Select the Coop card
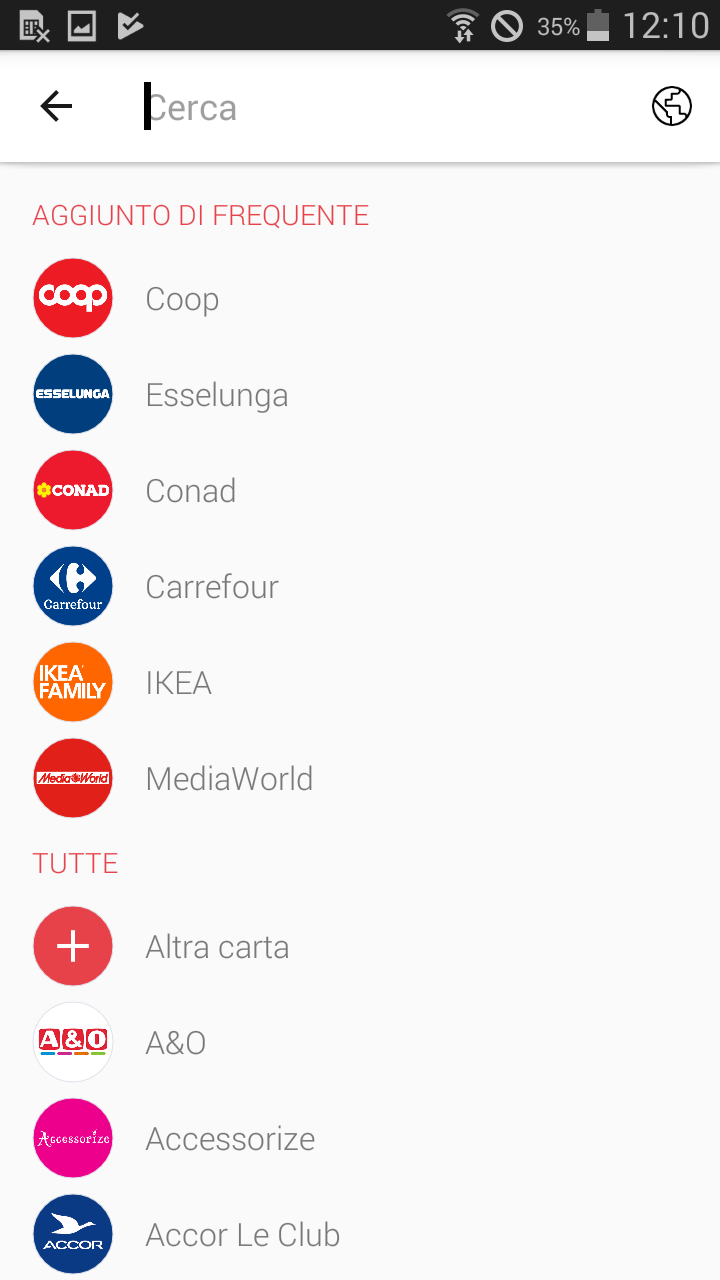The image size is (720, 1280). (x=360, y=299)
